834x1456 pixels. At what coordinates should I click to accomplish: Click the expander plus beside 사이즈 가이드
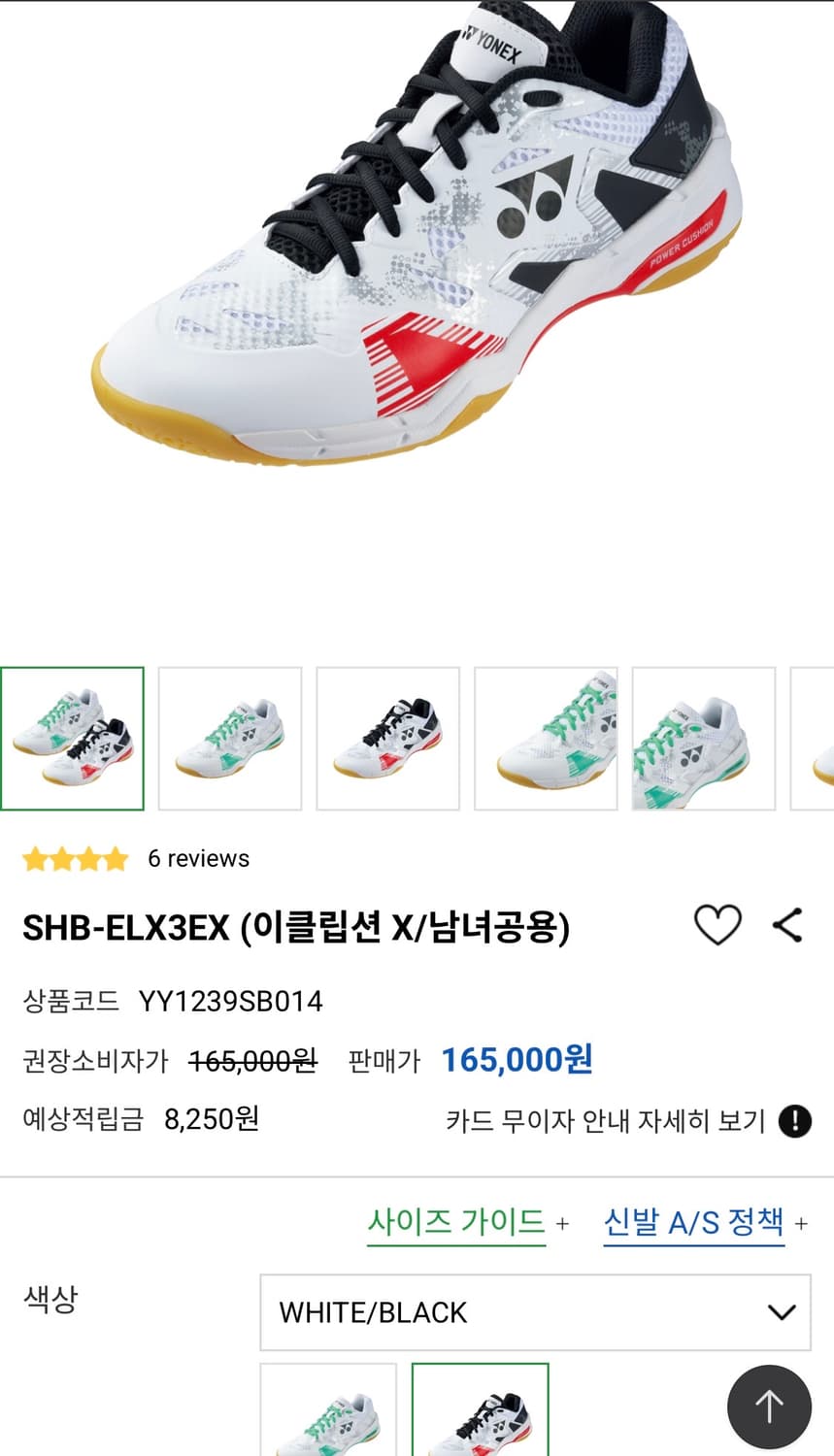tap(561, 1225)
